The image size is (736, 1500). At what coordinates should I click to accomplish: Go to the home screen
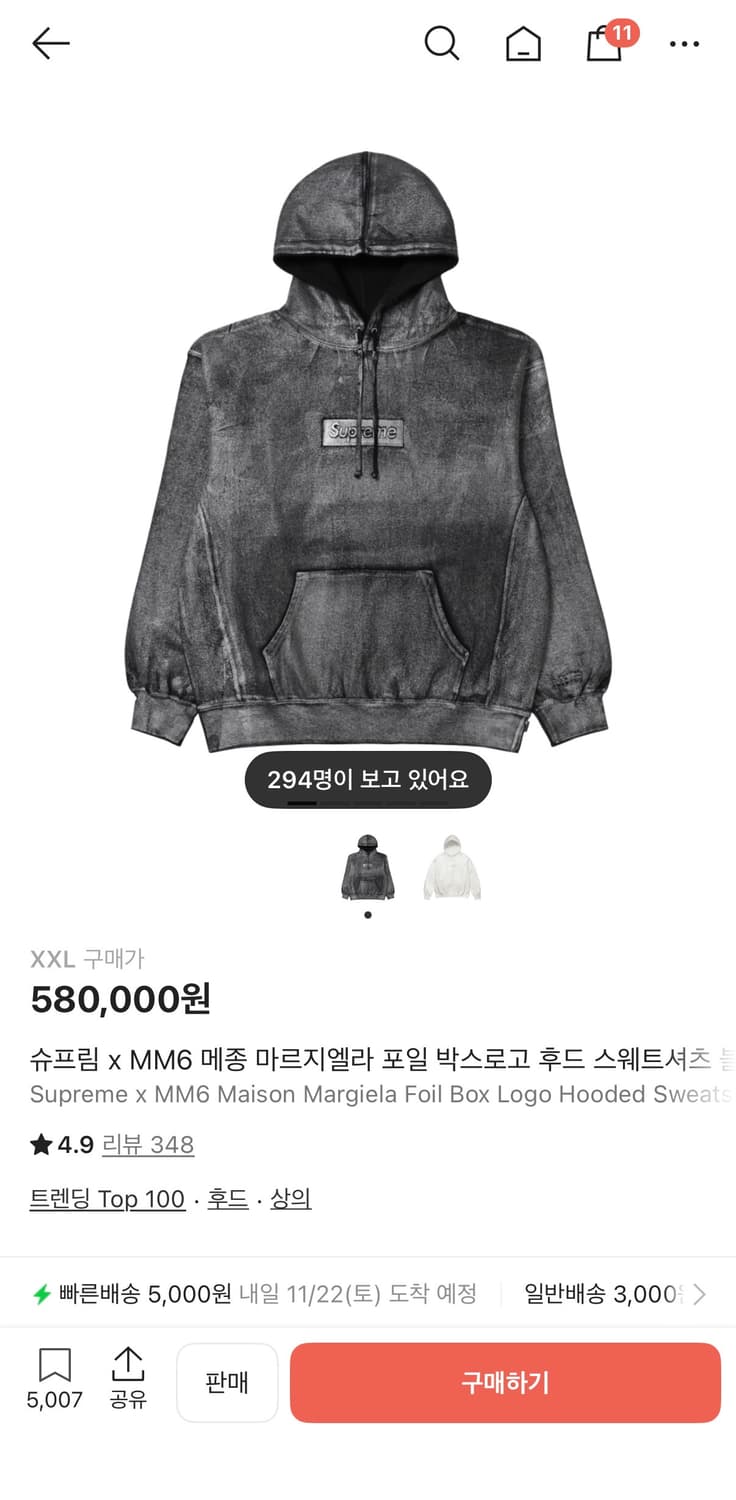tap(523, 43)
